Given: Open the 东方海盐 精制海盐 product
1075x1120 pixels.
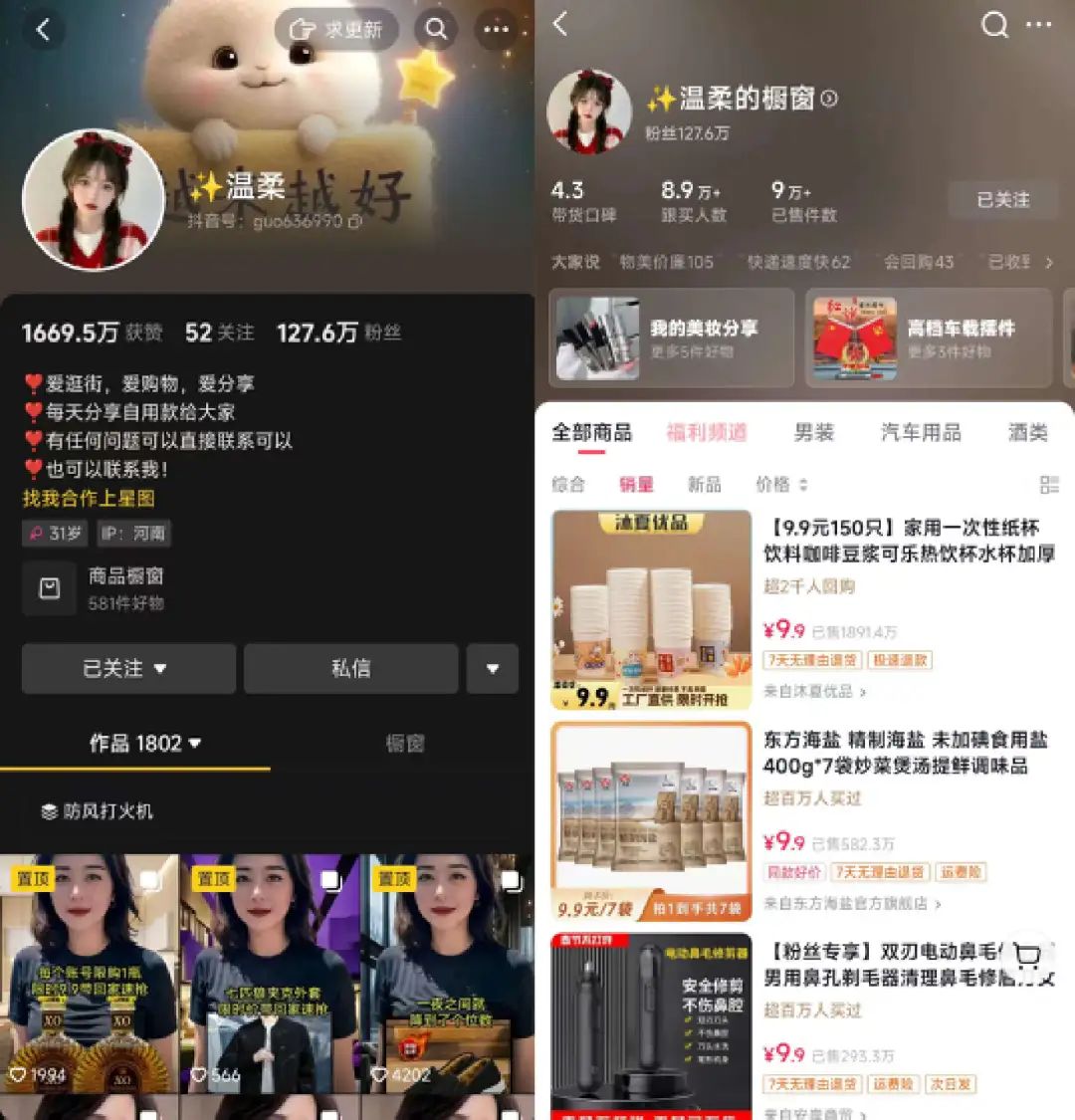Looking at the screenshot, I should coord(904,753).
